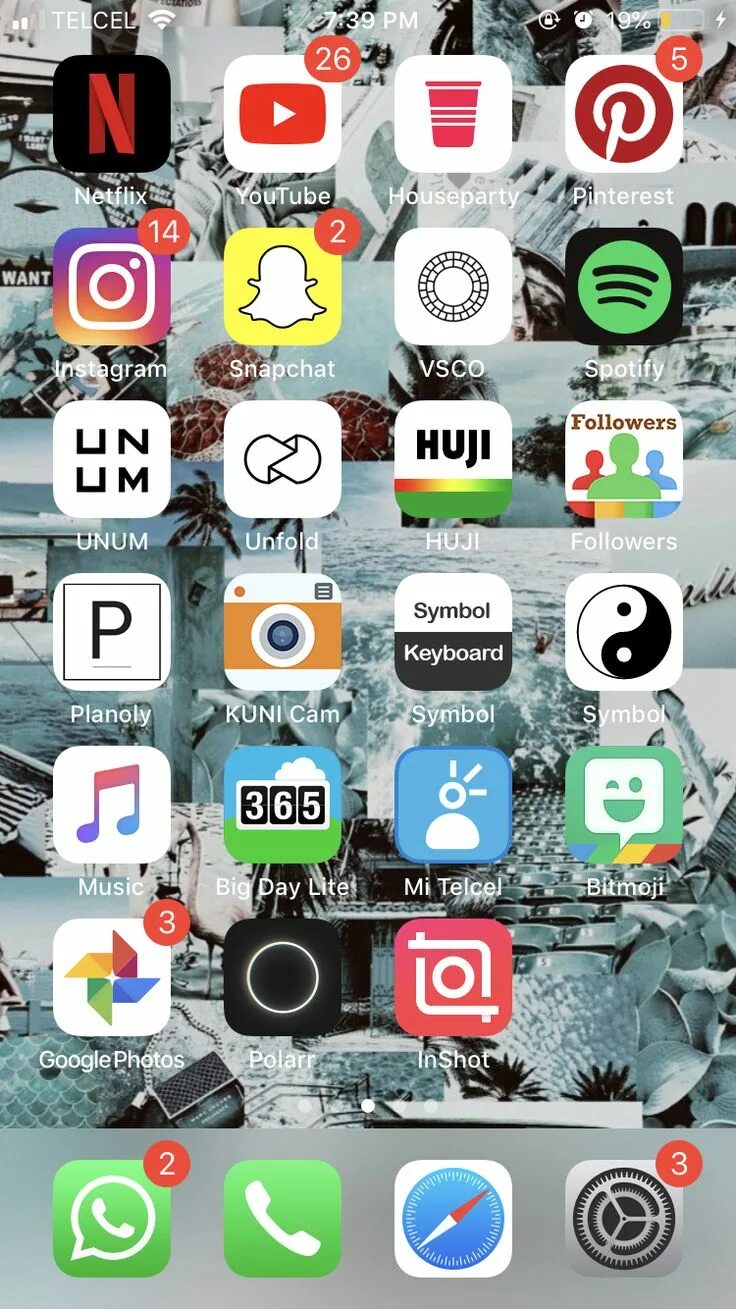
Task: Open Houseparty
Action: tap(453, 114)
